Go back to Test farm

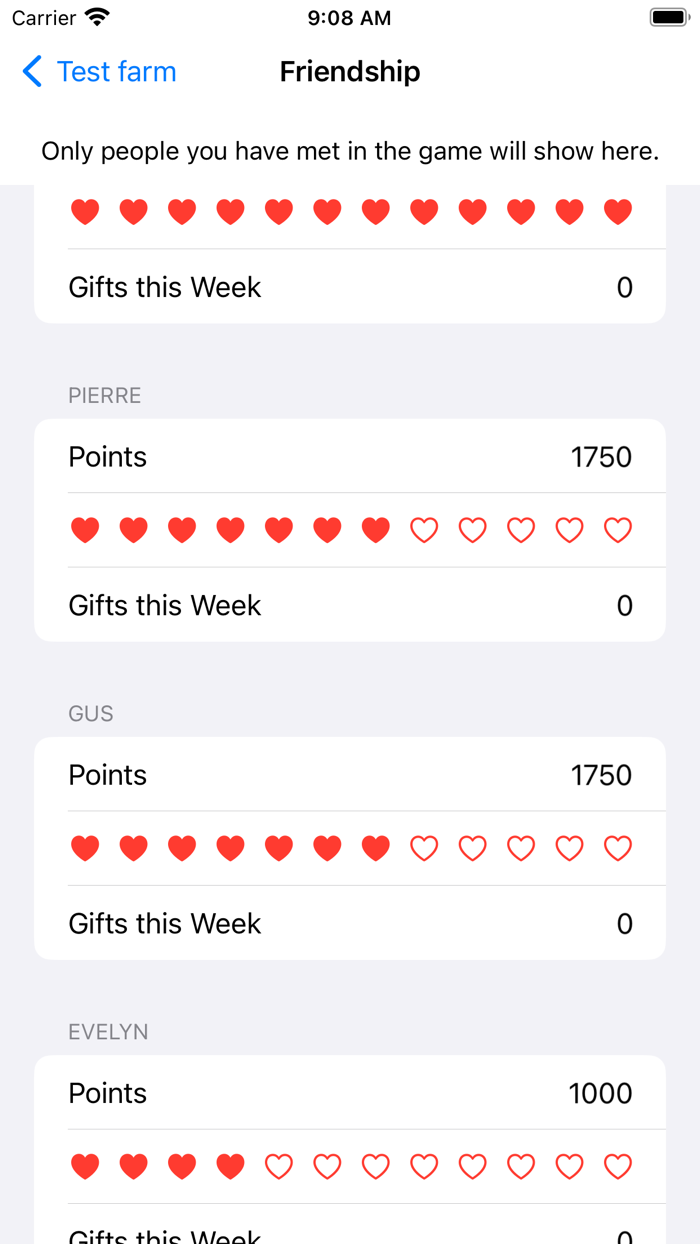[x=98, y=72]
